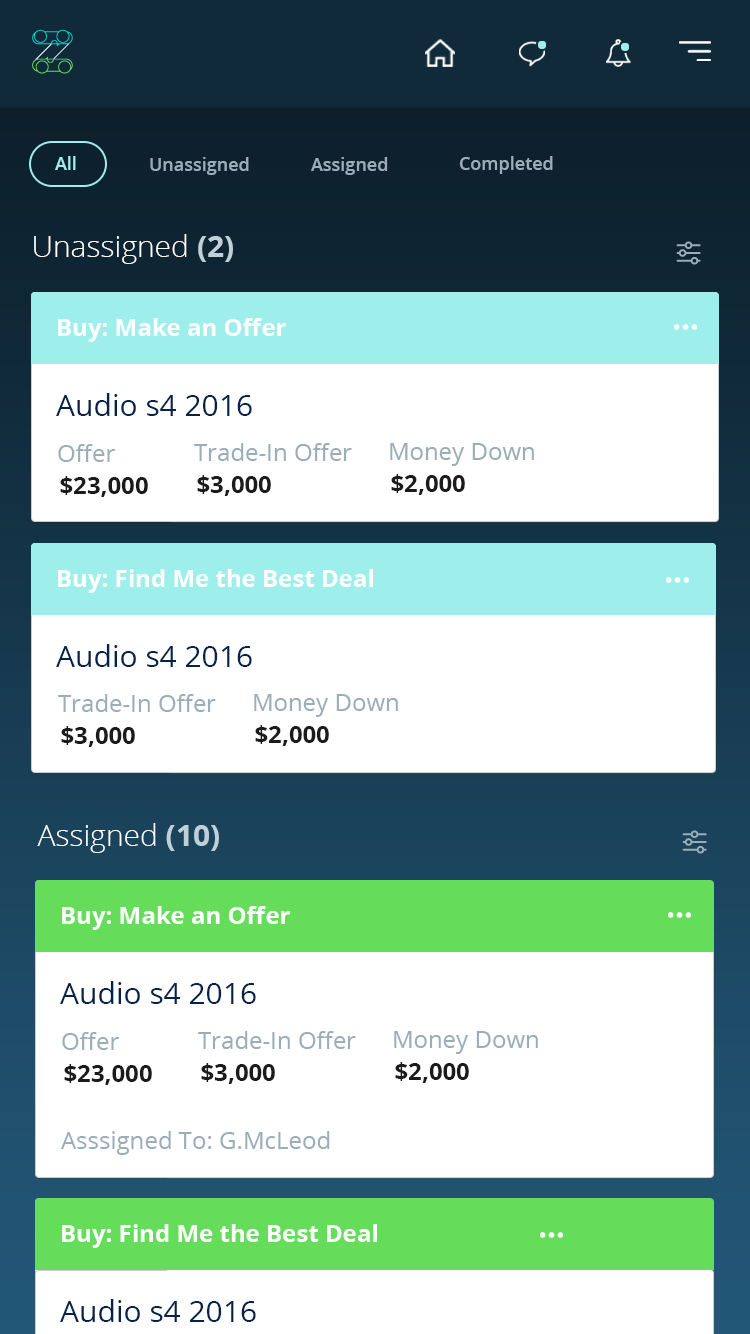Open more options on unassigned Make an Offer
The width and height of the screenshot is (750, 1334).
685,328
